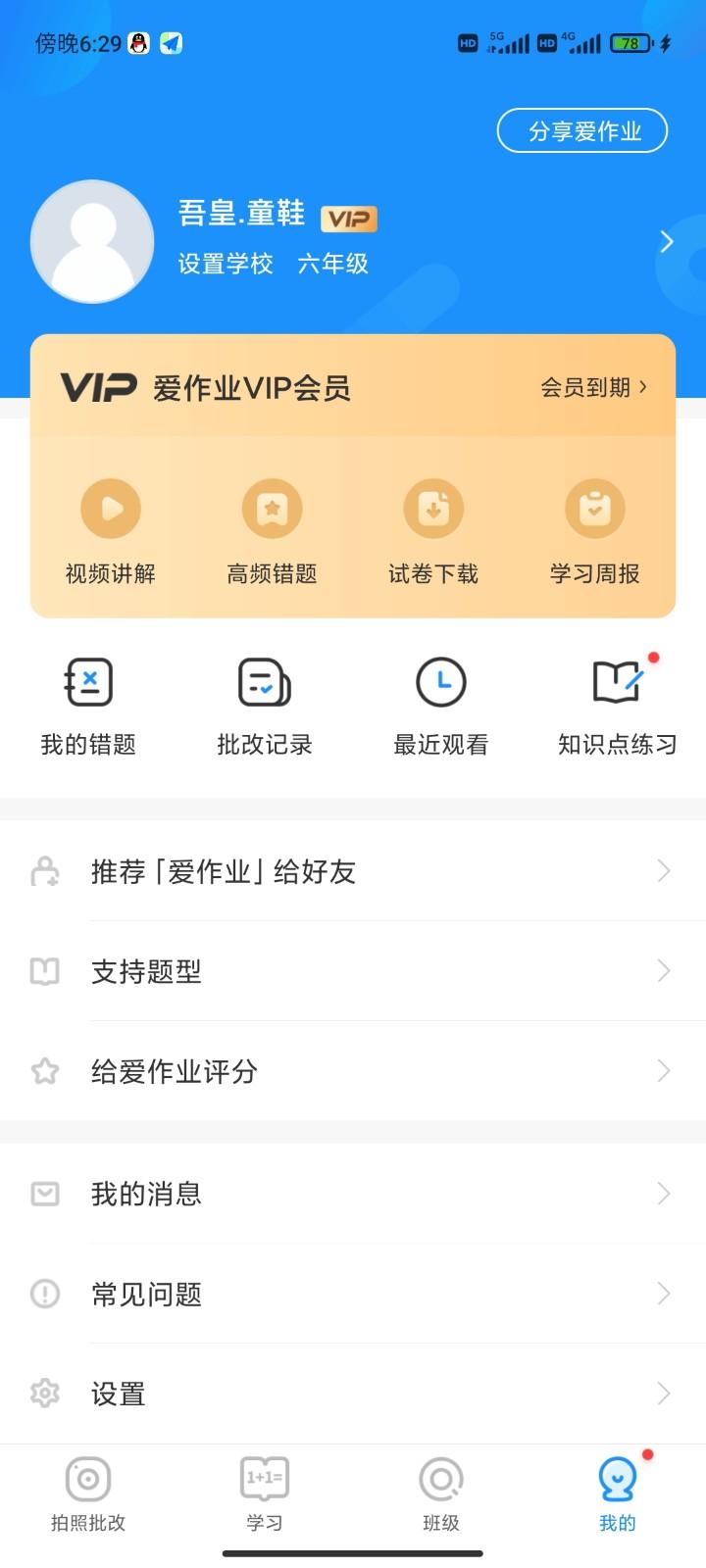
Task: Open 我的错题 my mistakes collection
Action: point(88,706)
